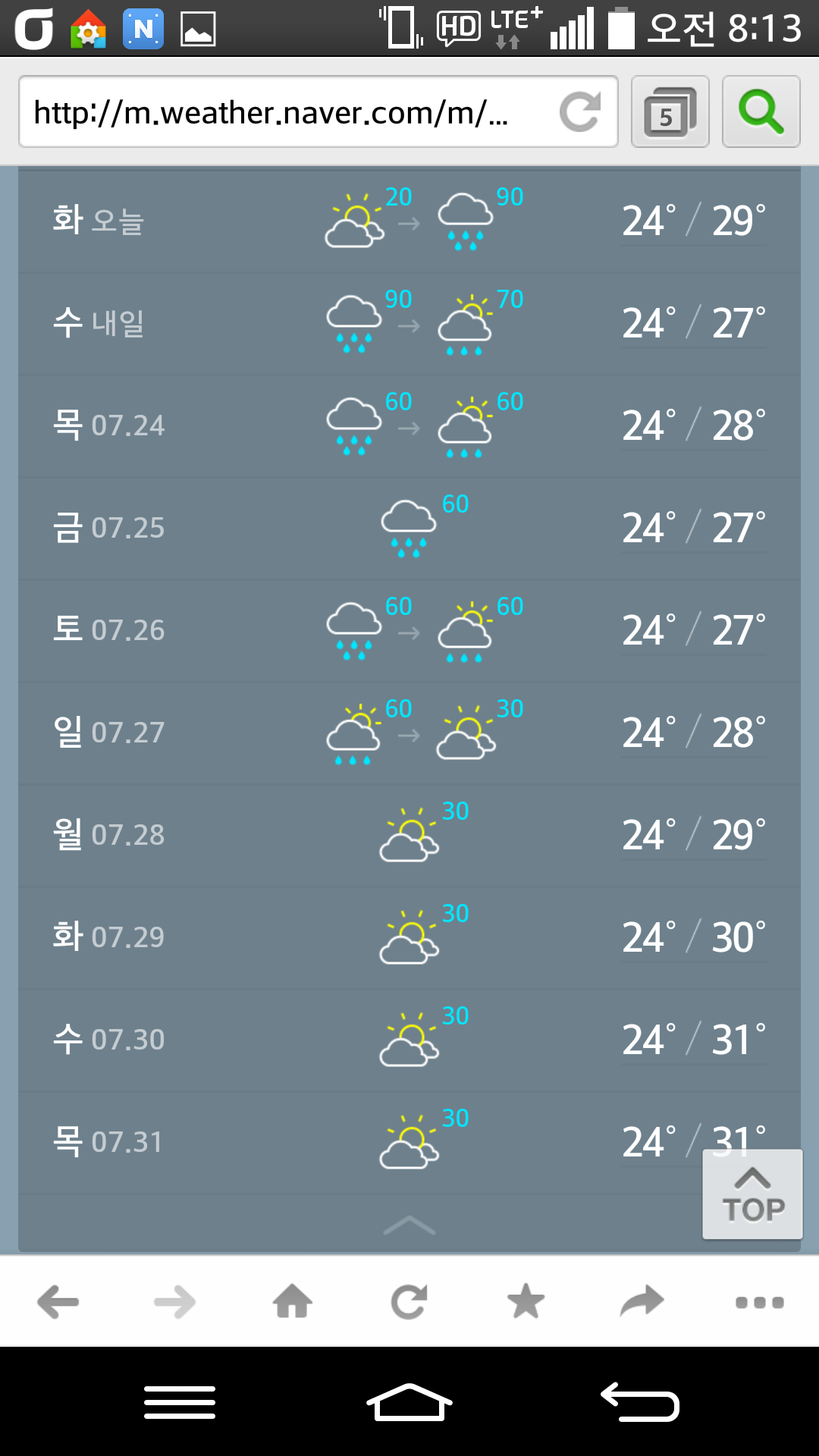Go back to the previous page in the browser toolbar
The width and height of the screenshot is (819, 1456).
[x=58, y=1302]
